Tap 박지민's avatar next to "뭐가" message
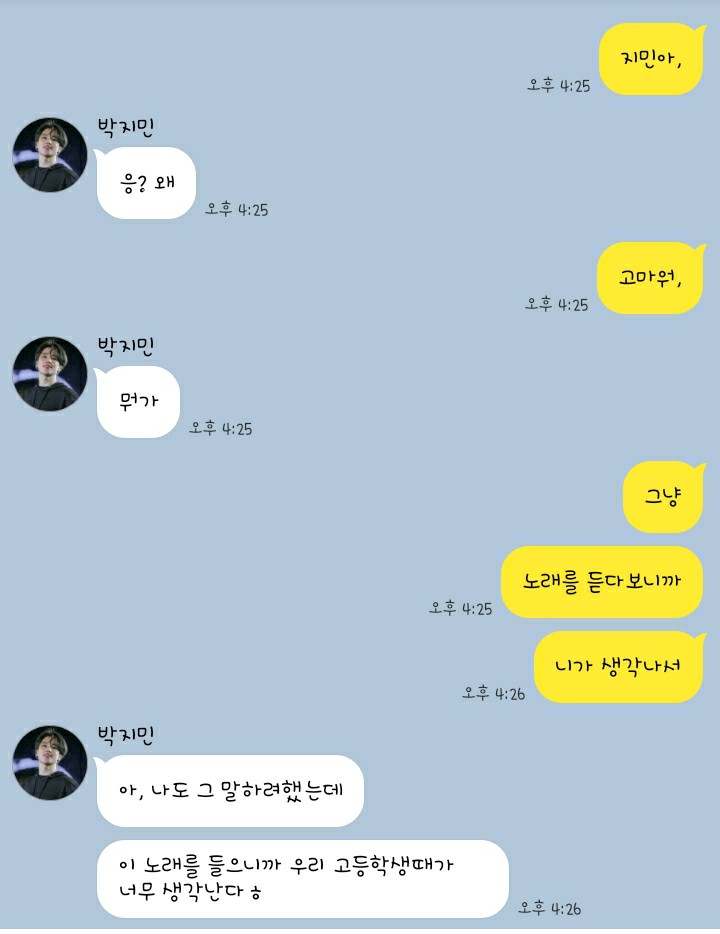The width and height of the screenshot is (720, 934). (50, 374)
